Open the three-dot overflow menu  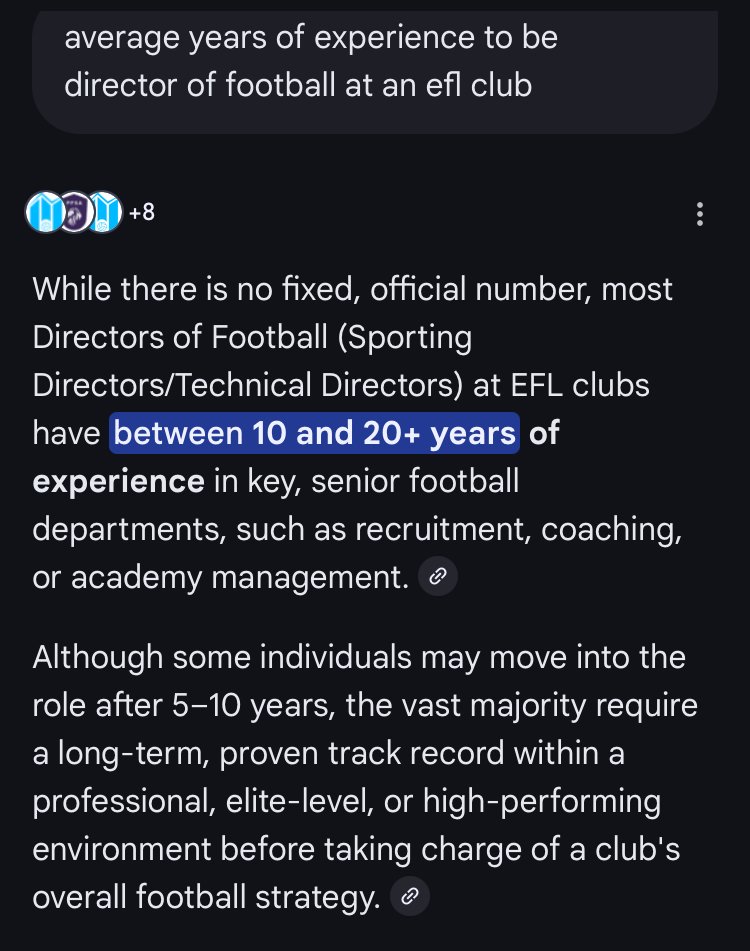pyautogui.click(x=699, y=214)
